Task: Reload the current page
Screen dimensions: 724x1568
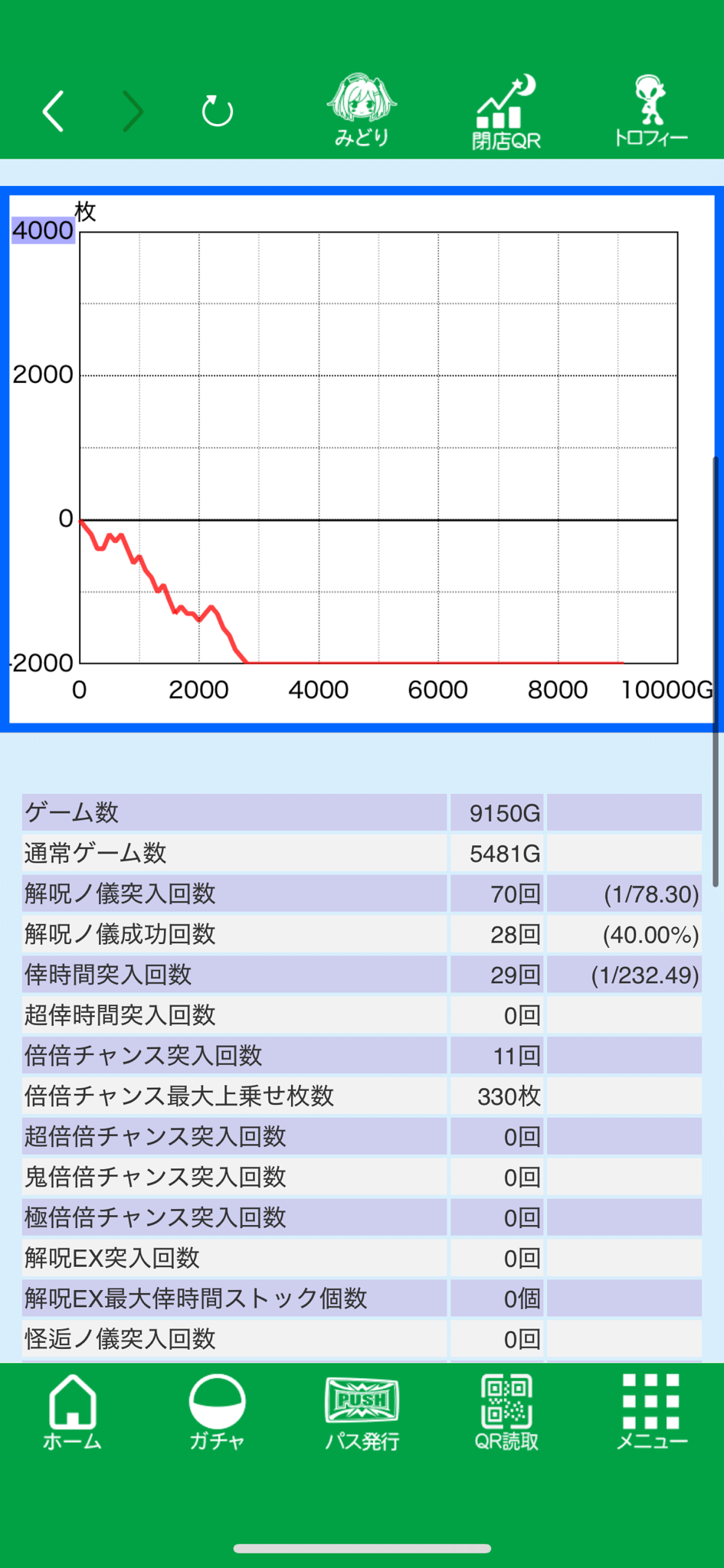Action: pyautogui.click(x=217, y=112)
